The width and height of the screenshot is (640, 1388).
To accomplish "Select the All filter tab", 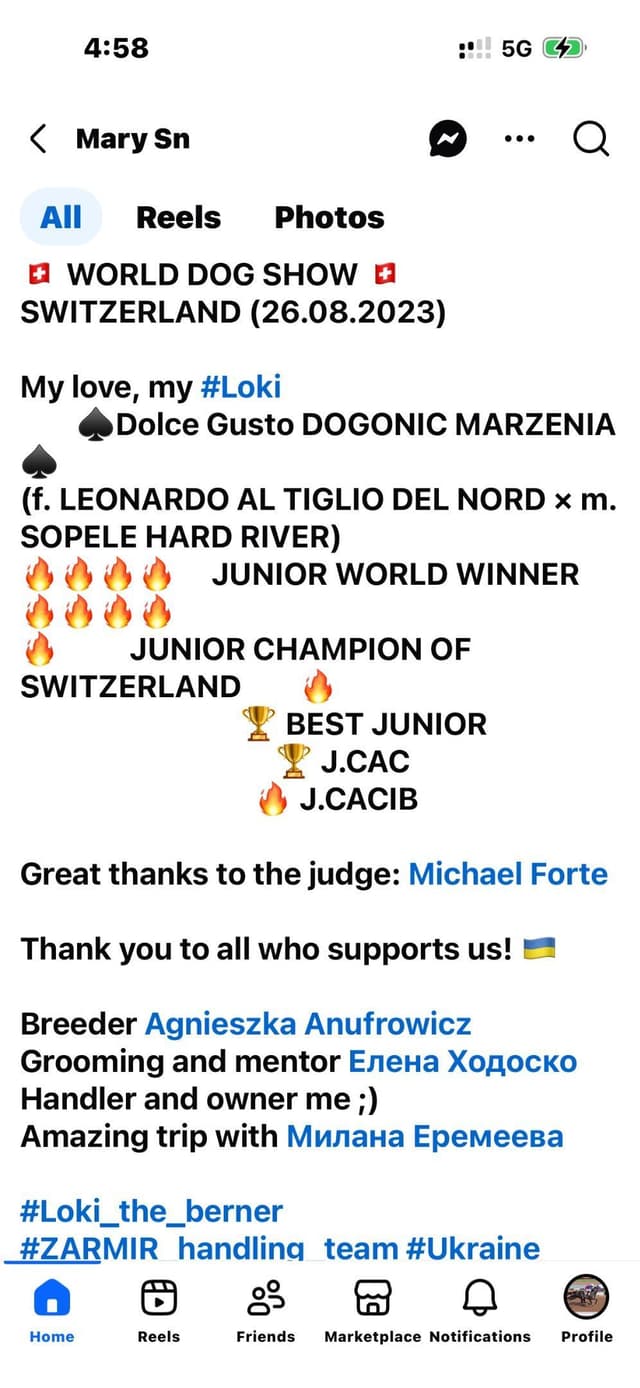I will click(x=61, y=217).
